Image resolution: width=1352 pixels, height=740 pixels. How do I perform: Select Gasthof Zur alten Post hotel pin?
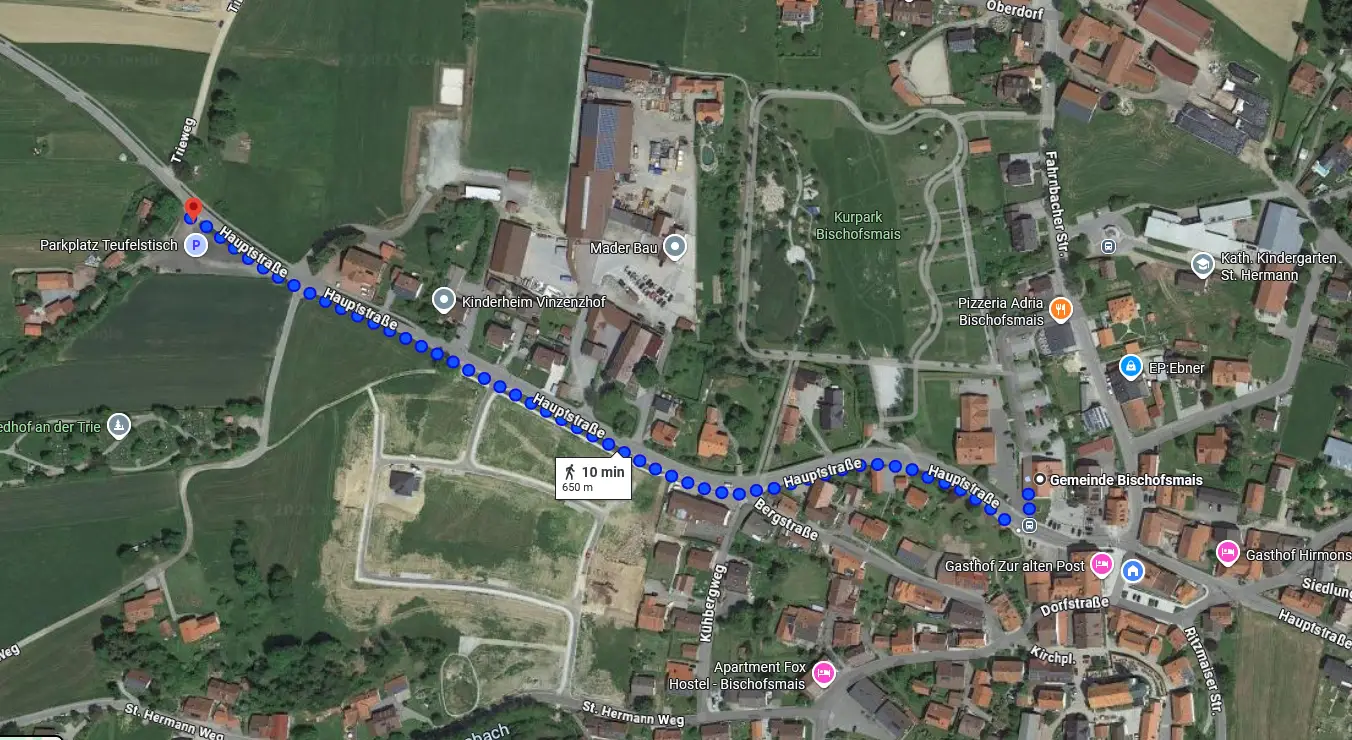click(1101, 565)
